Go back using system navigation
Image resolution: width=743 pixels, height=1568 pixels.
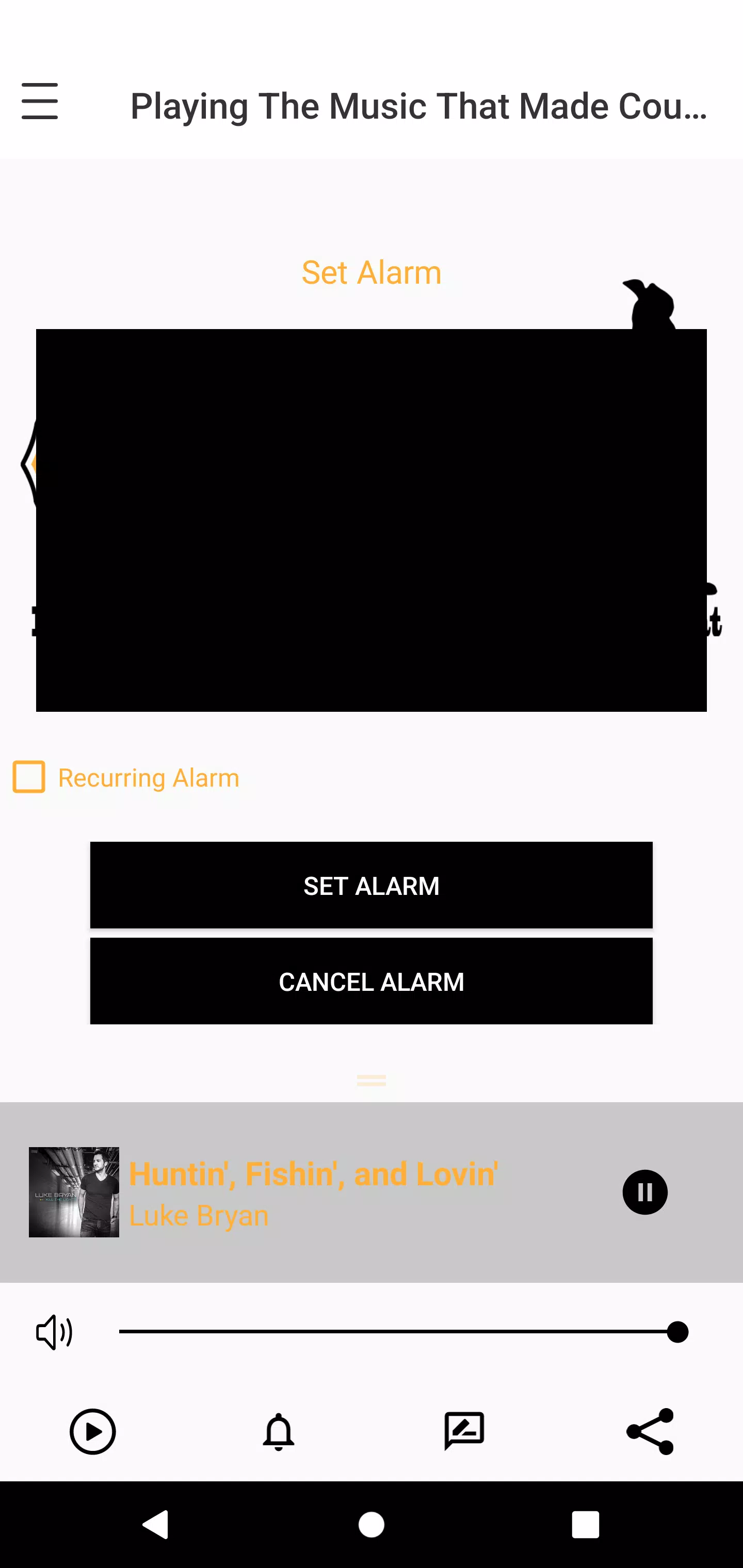click(156, 1525)
